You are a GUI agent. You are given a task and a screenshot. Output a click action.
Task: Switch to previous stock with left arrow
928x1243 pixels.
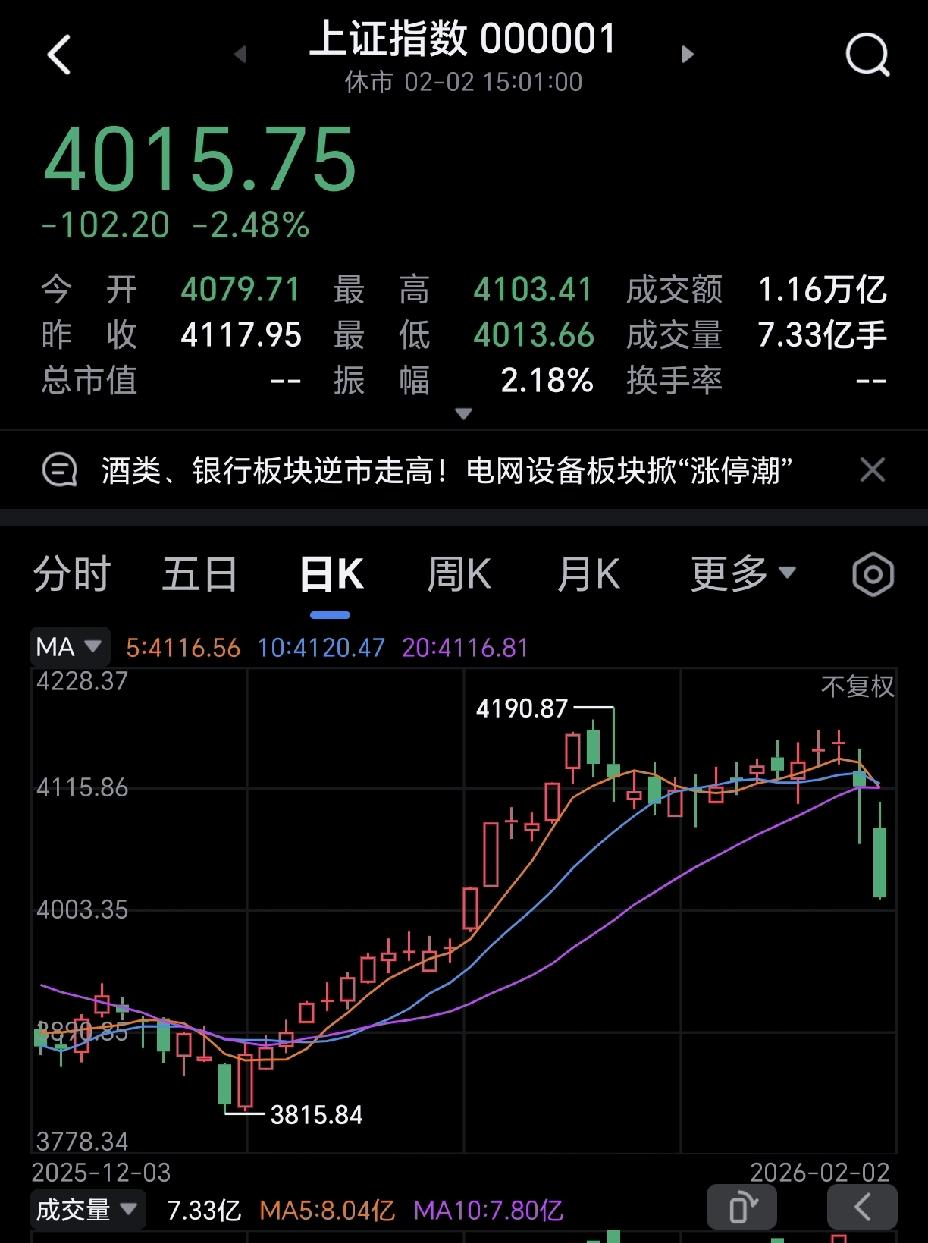[x=240, y=55]
